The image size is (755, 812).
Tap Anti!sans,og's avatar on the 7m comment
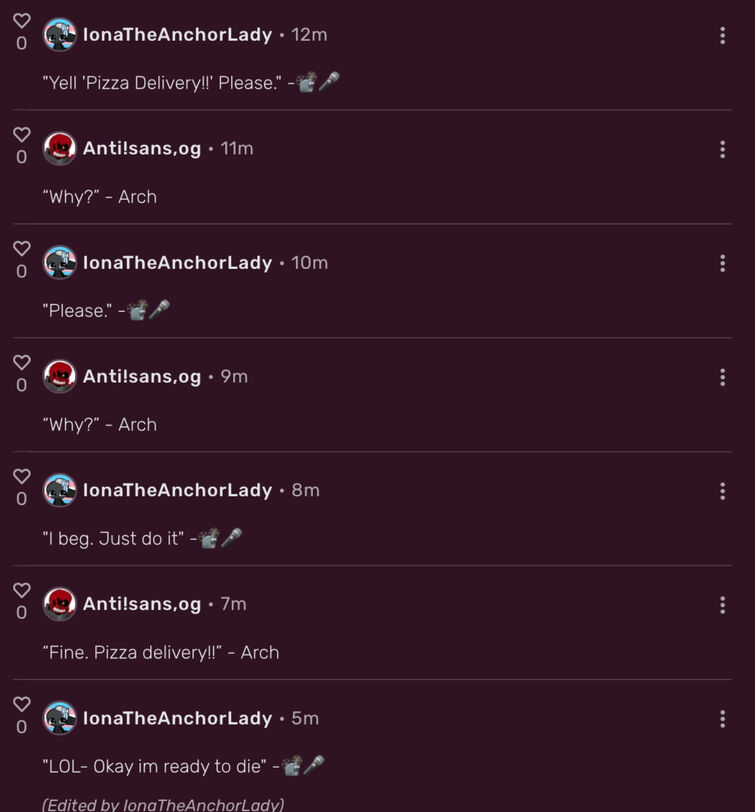pos(60,605)
